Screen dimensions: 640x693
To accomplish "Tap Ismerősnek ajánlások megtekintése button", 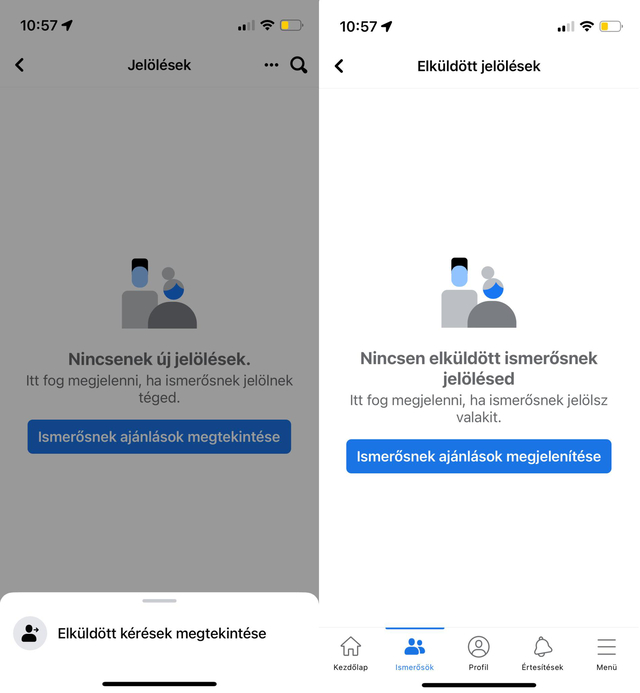I will pyautogui.click(x=159, y=437).
